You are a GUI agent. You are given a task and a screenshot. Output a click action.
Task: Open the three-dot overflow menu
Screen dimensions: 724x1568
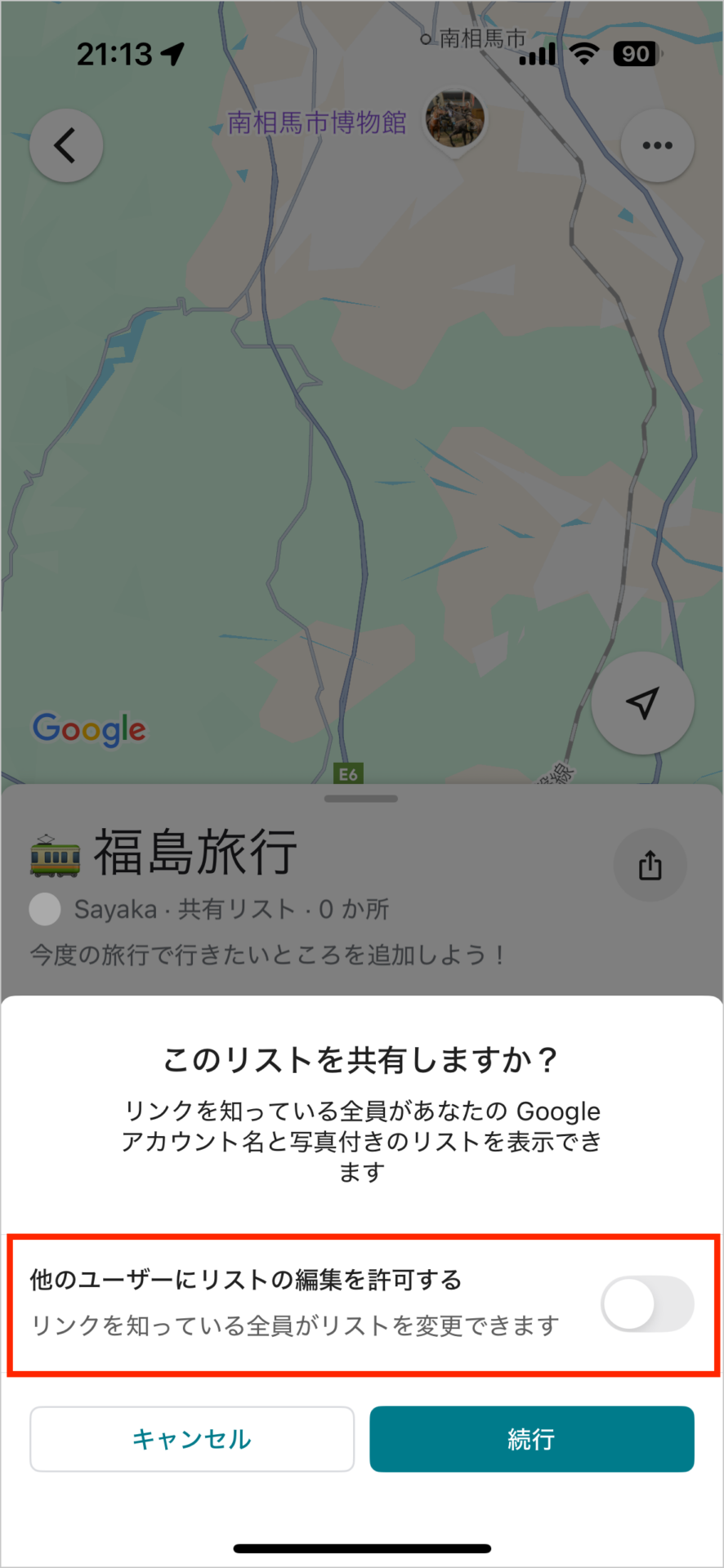tap(657, 145)
